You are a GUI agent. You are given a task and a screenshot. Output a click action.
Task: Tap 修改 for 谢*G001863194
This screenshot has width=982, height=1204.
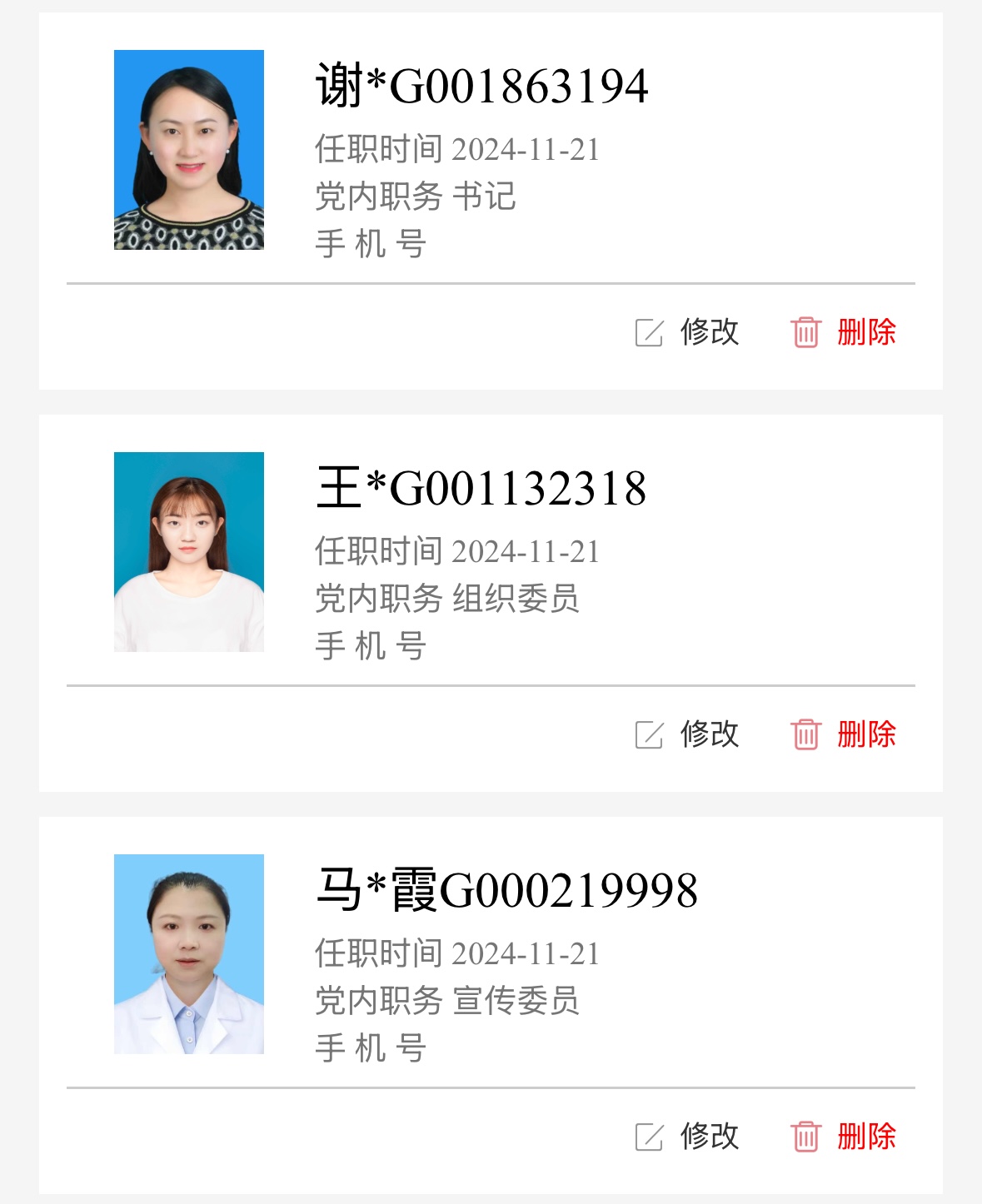coord(688,332)
